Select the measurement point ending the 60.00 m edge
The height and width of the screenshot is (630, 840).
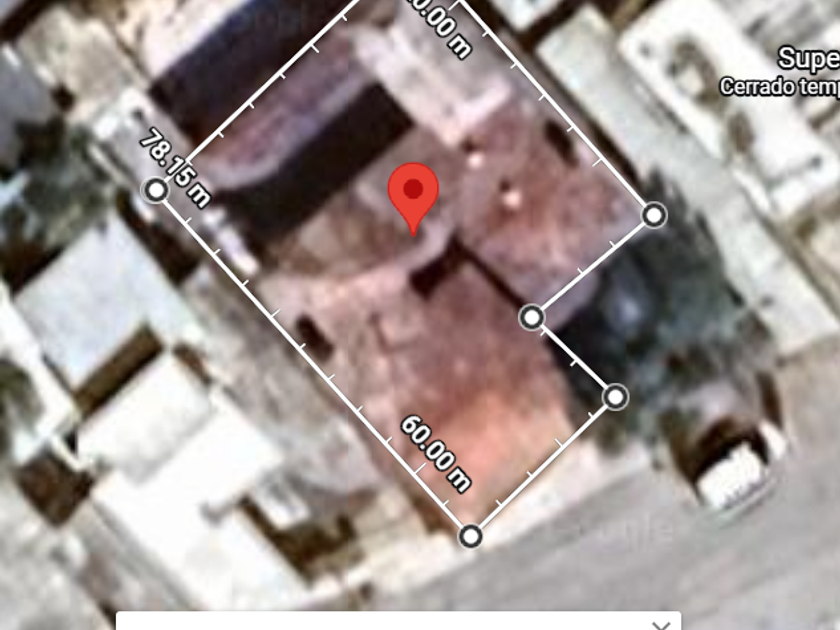coord(471,536)
